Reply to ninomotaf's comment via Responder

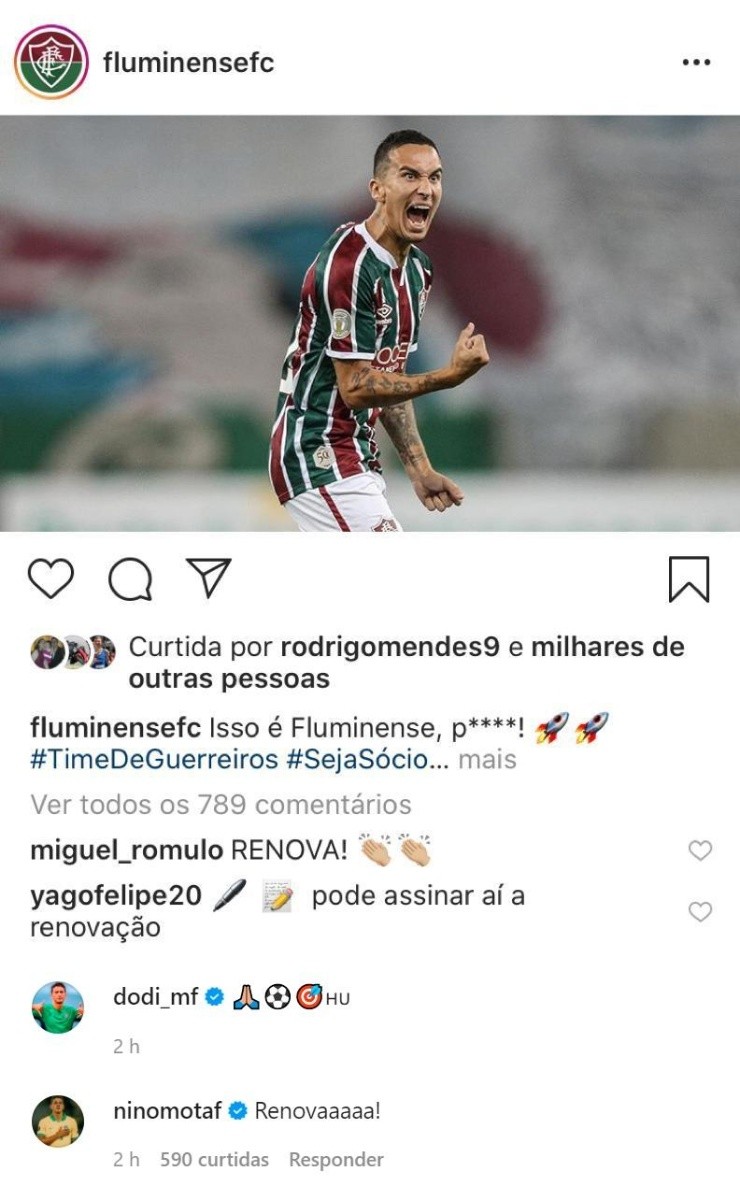pos(336,1160)
